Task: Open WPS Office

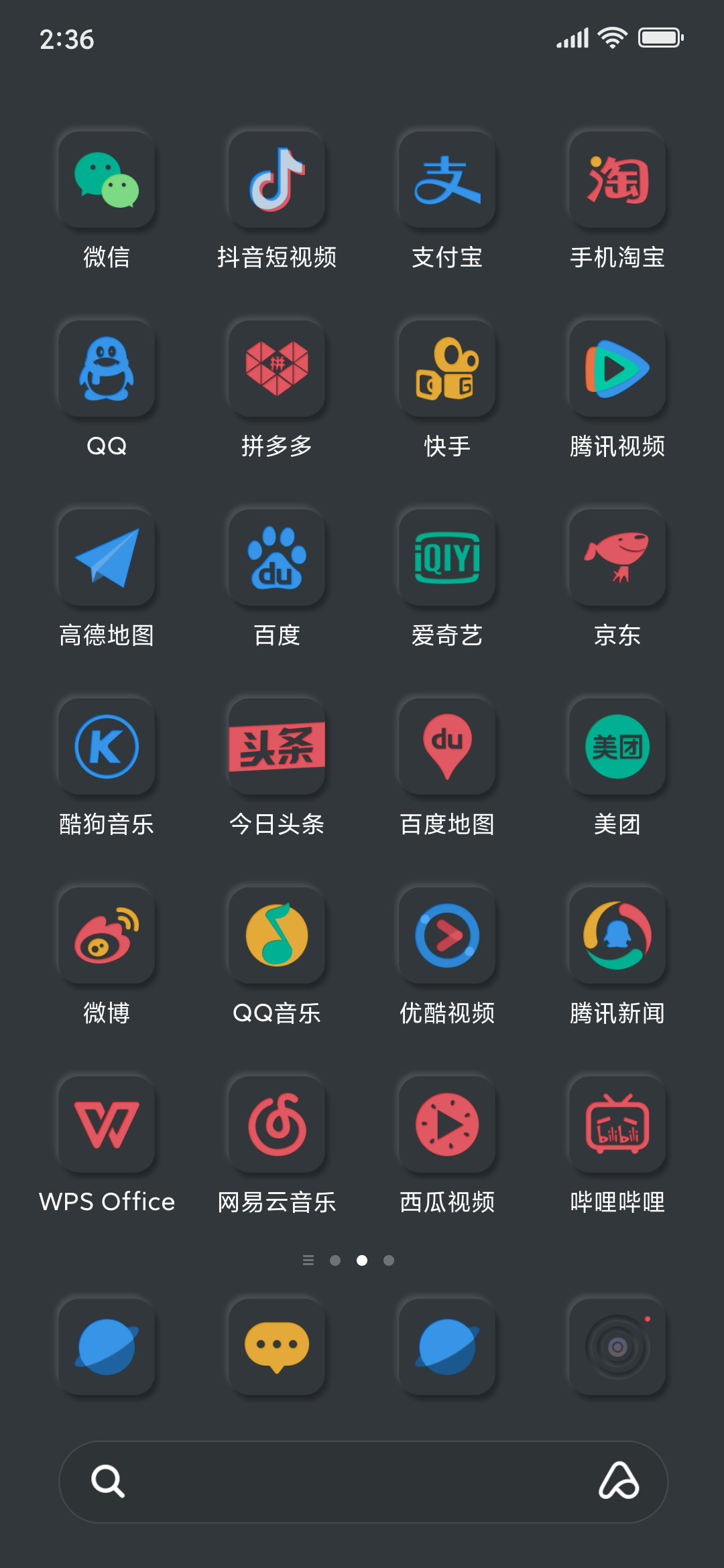Action: point(107,1124)
